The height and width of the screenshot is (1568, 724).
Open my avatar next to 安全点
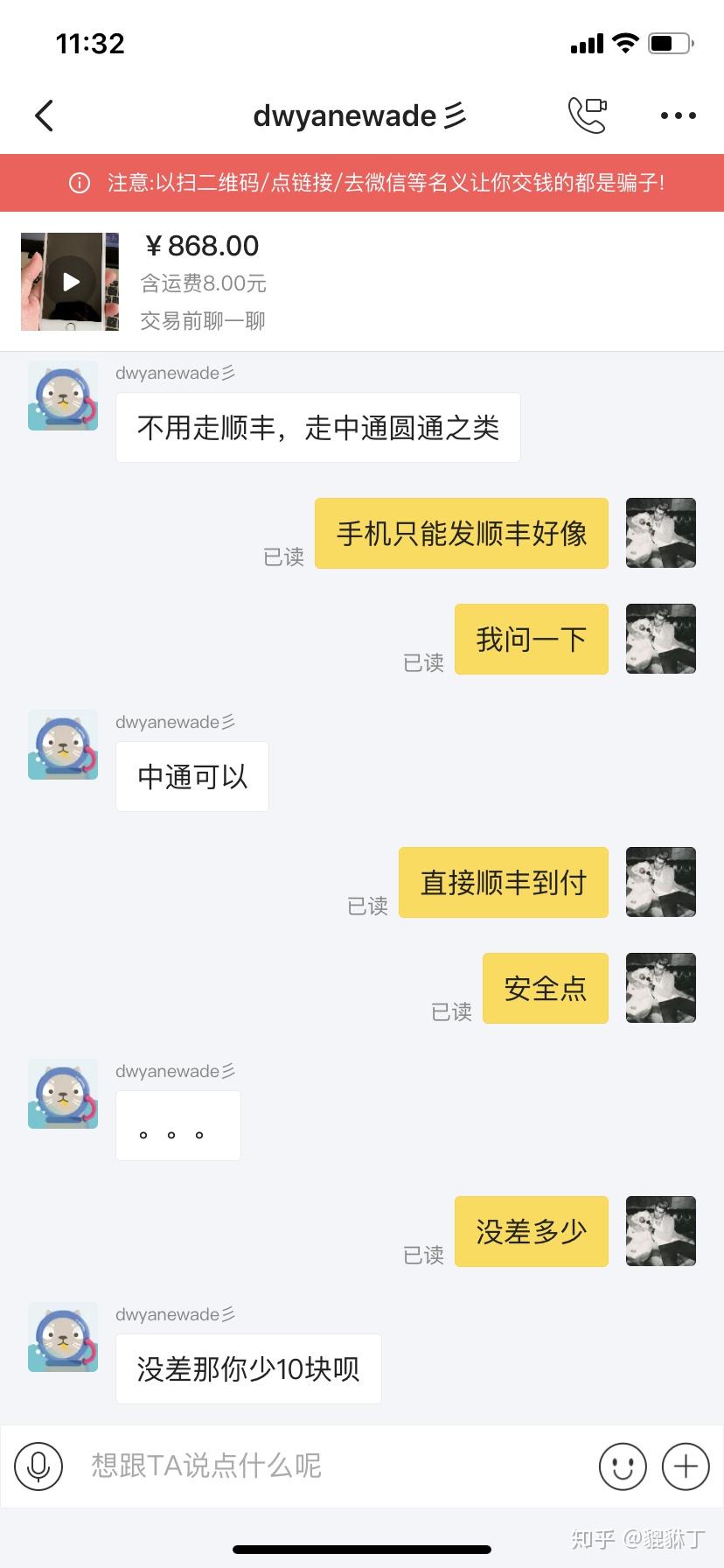pyautogui.click(x=660, y=988)
